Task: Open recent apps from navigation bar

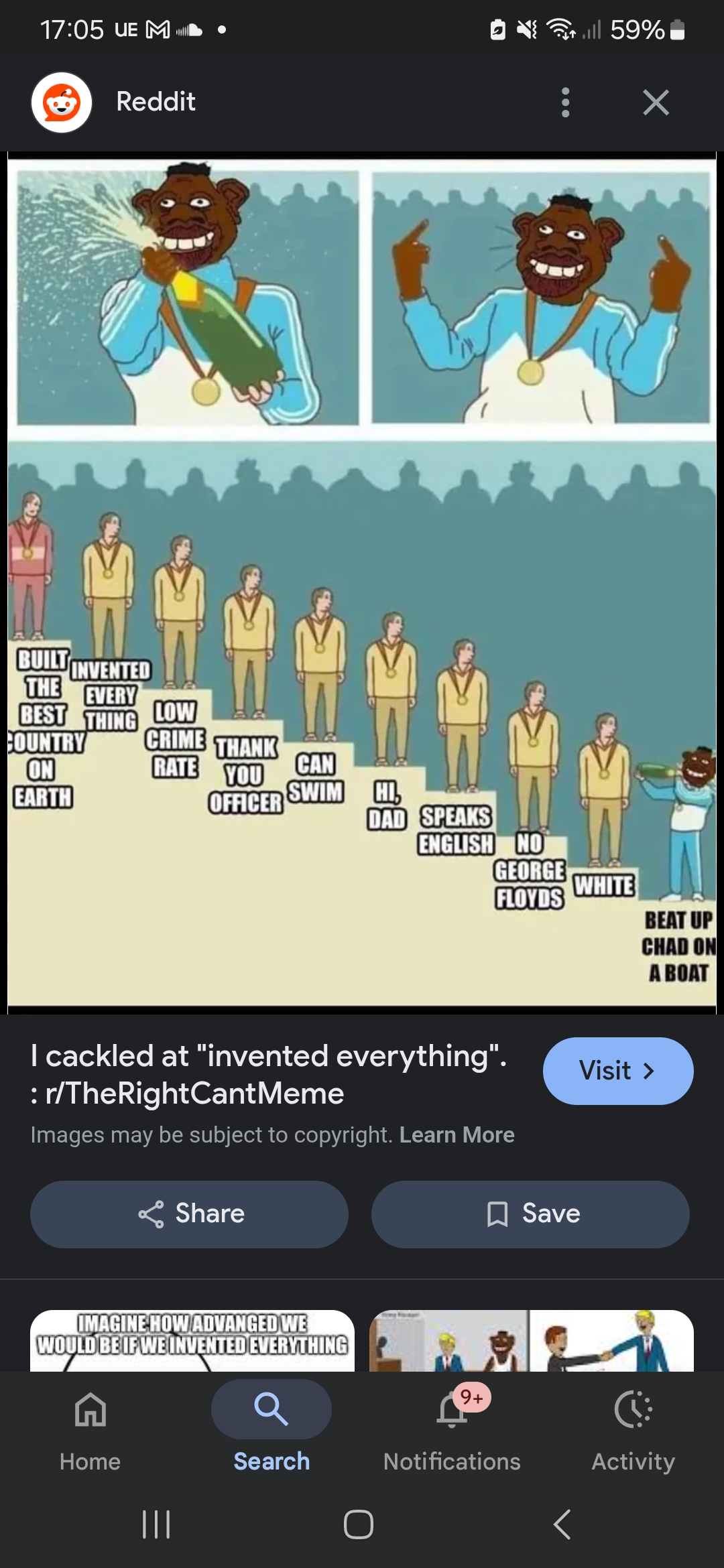Action: tap(156, 1524)
